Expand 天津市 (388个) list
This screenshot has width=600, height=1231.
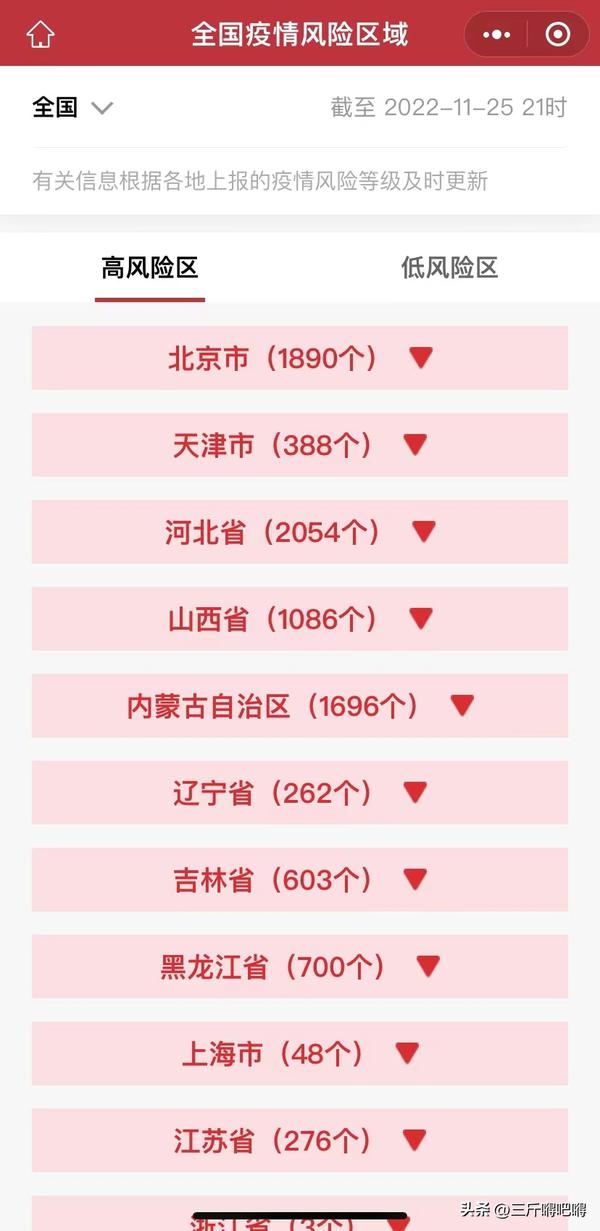click(300, 445)
